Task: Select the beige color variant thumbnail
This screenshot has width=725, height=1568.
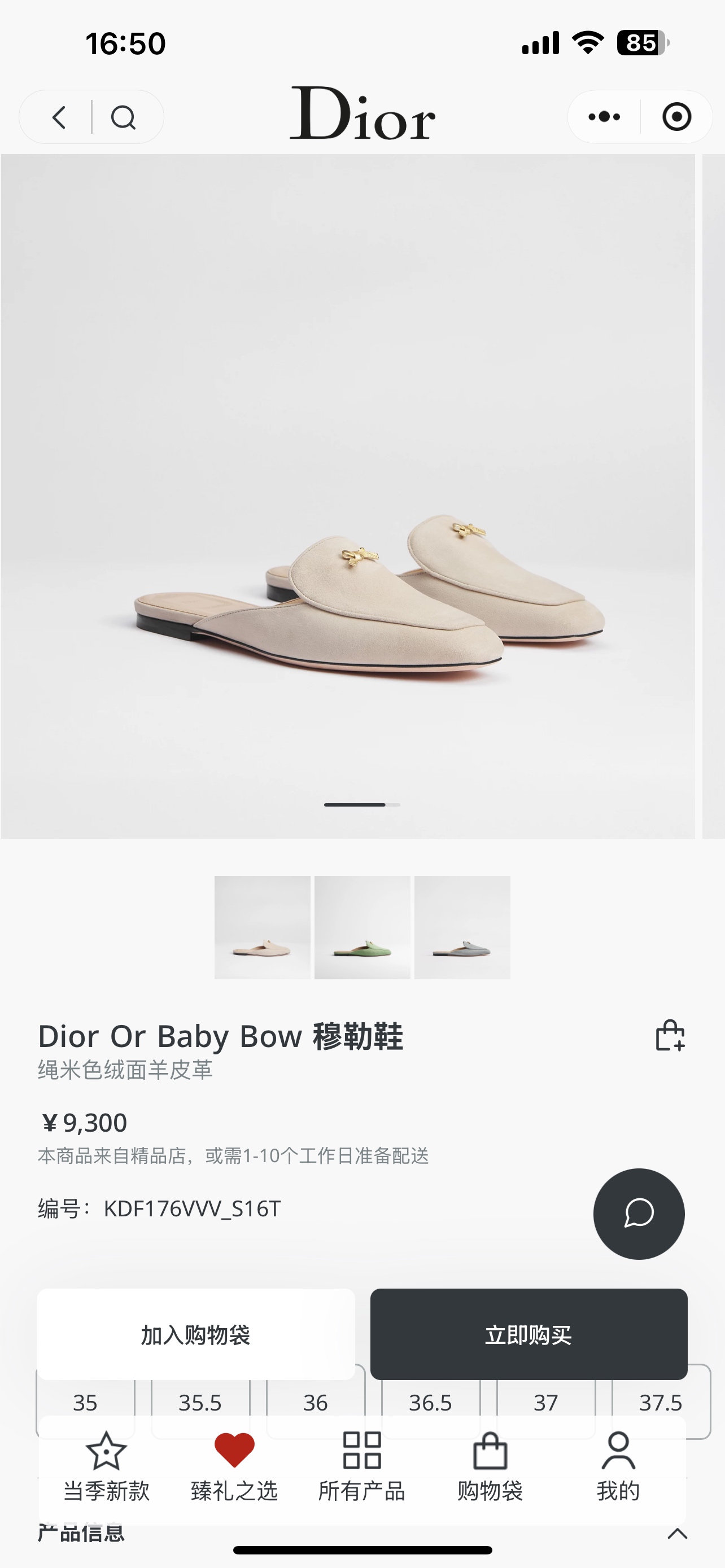Action: tap(263, 927)
